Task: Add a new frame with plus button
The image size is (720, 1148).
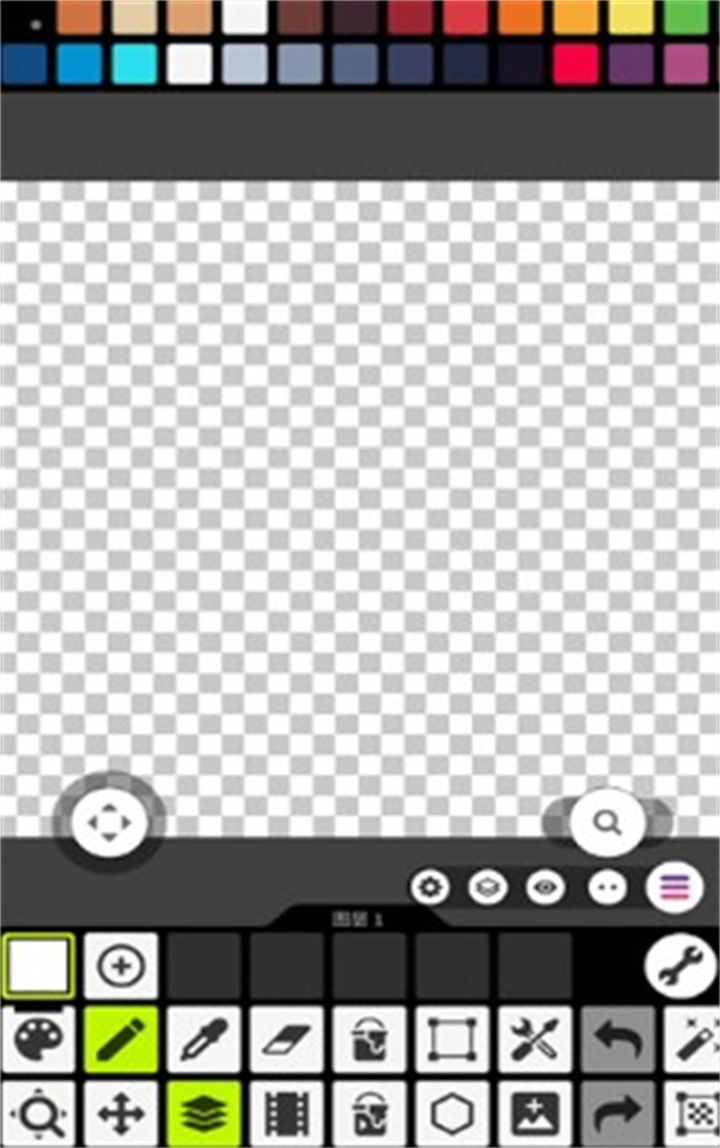Action: [120, 966]
